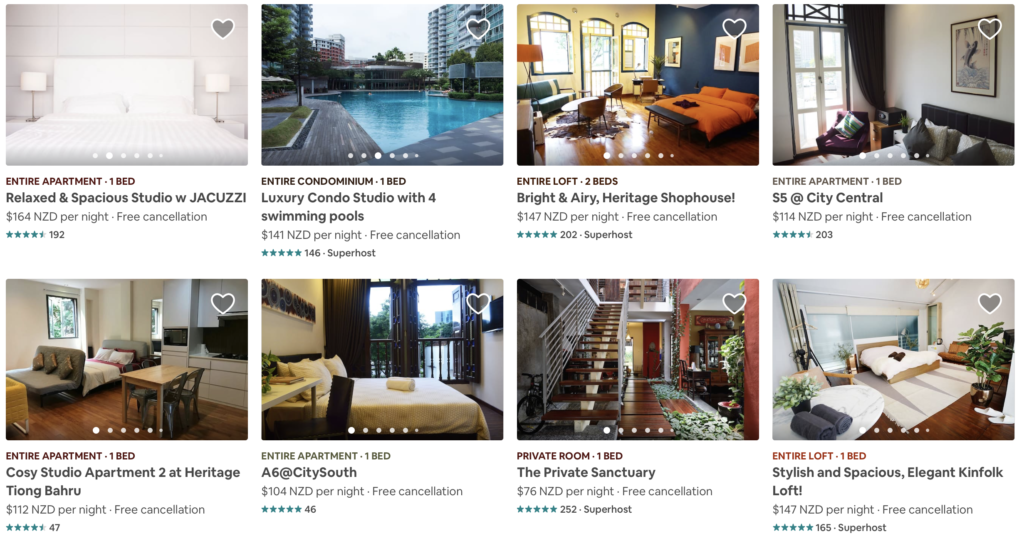Save Relaxed & Spacious Studio w JACUZZI listing
The image size is (1024, 546).
pyautogui.click(x=223, y=29)
